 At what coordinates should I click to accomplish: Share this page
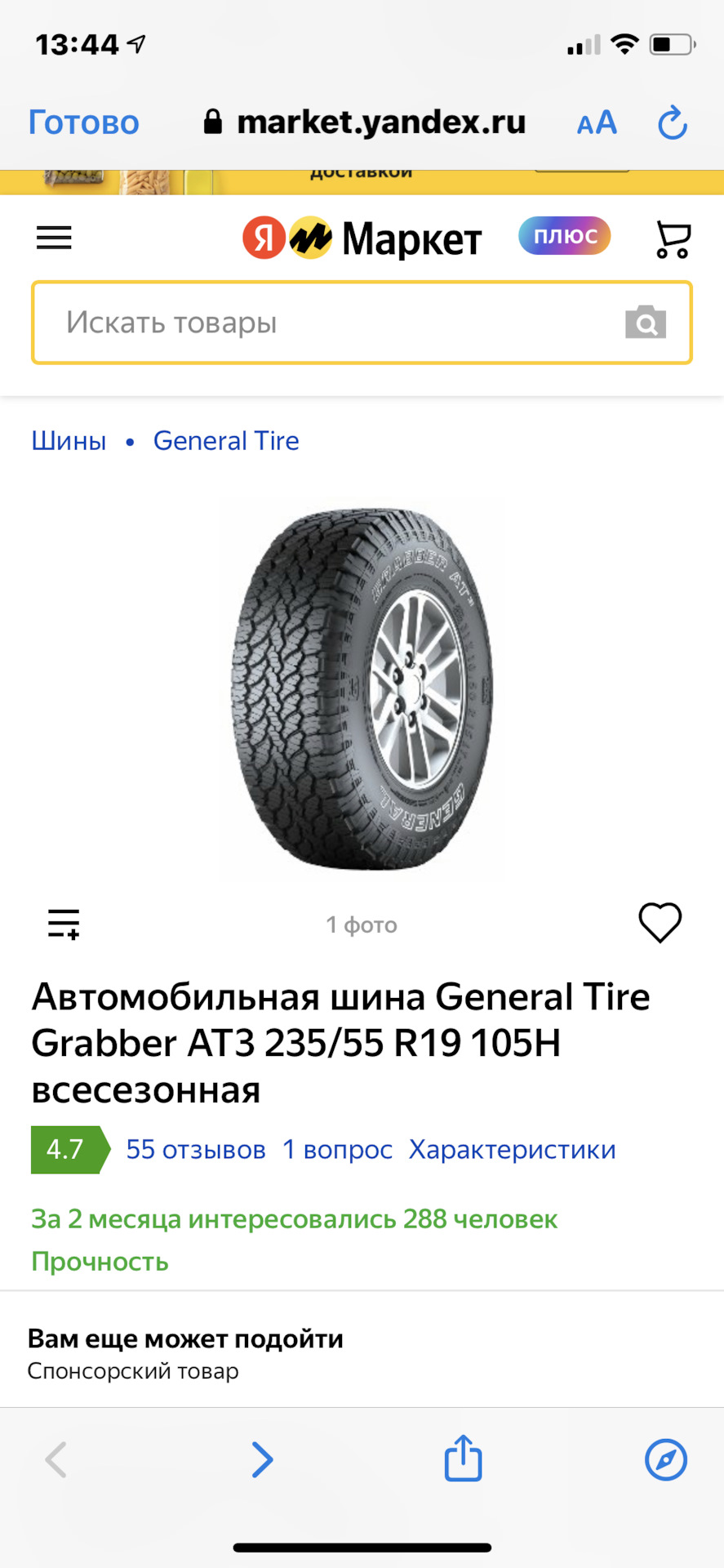point(463,1459)
